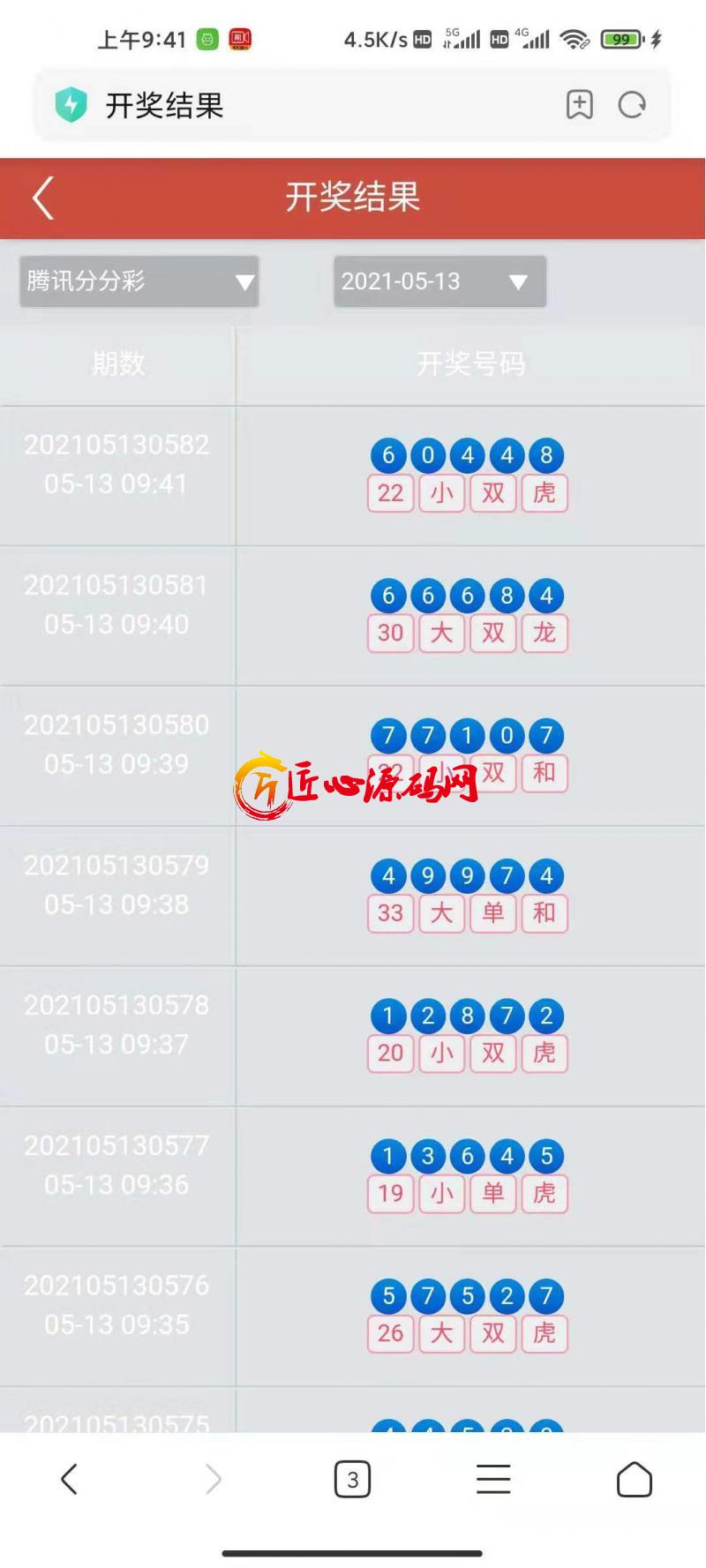The width and height of the screenshot is (706, 1568).
Task: Go to the browser home page
Action: [x=634, y=1479]
